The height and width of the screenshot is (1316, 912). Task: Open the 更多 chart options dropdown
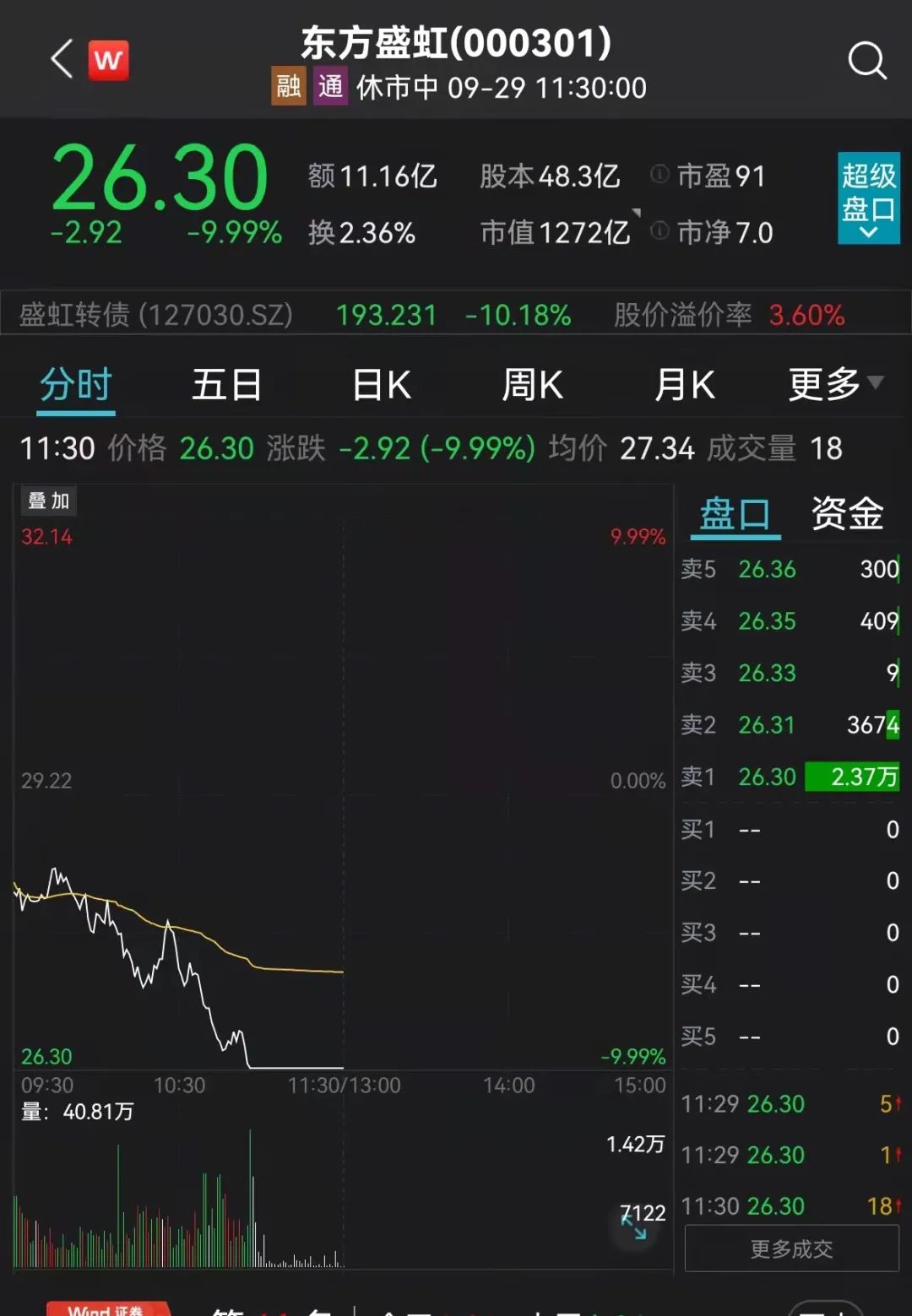point(834,386)
